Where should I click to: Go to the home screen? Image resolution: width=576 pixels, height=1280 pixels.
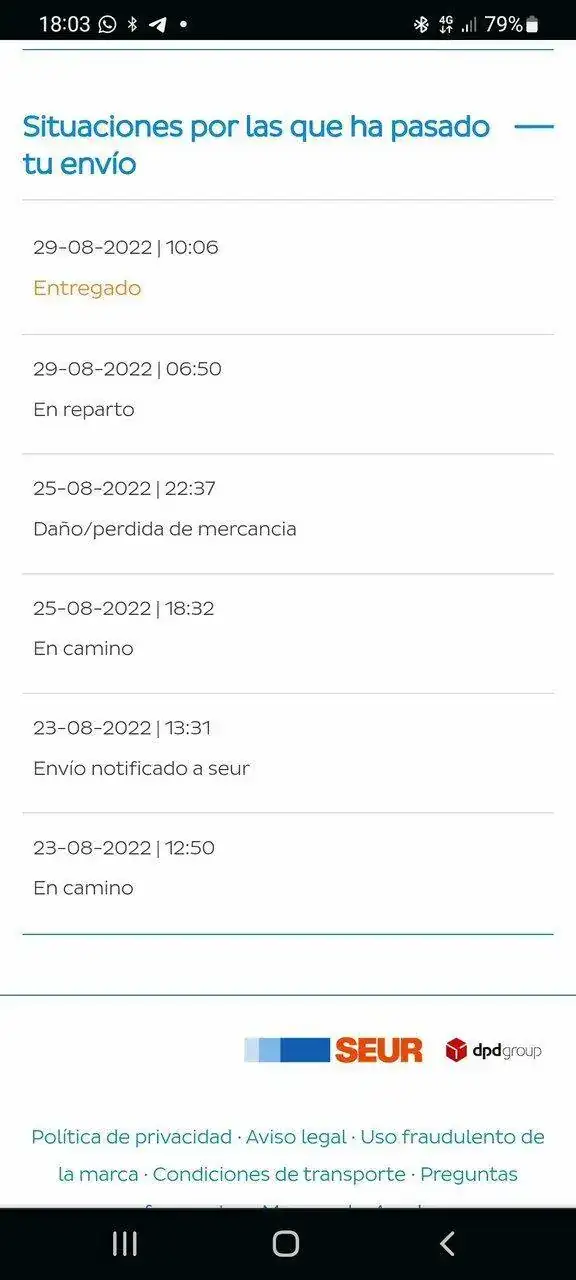(286, 1243)
